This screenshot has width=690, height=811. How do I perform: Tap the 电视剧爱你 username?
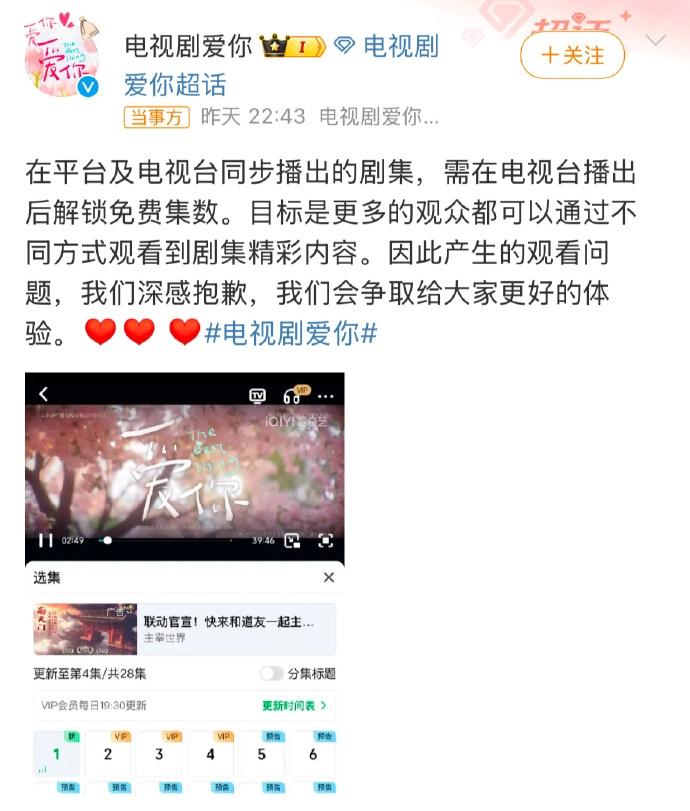pos(188,46)
